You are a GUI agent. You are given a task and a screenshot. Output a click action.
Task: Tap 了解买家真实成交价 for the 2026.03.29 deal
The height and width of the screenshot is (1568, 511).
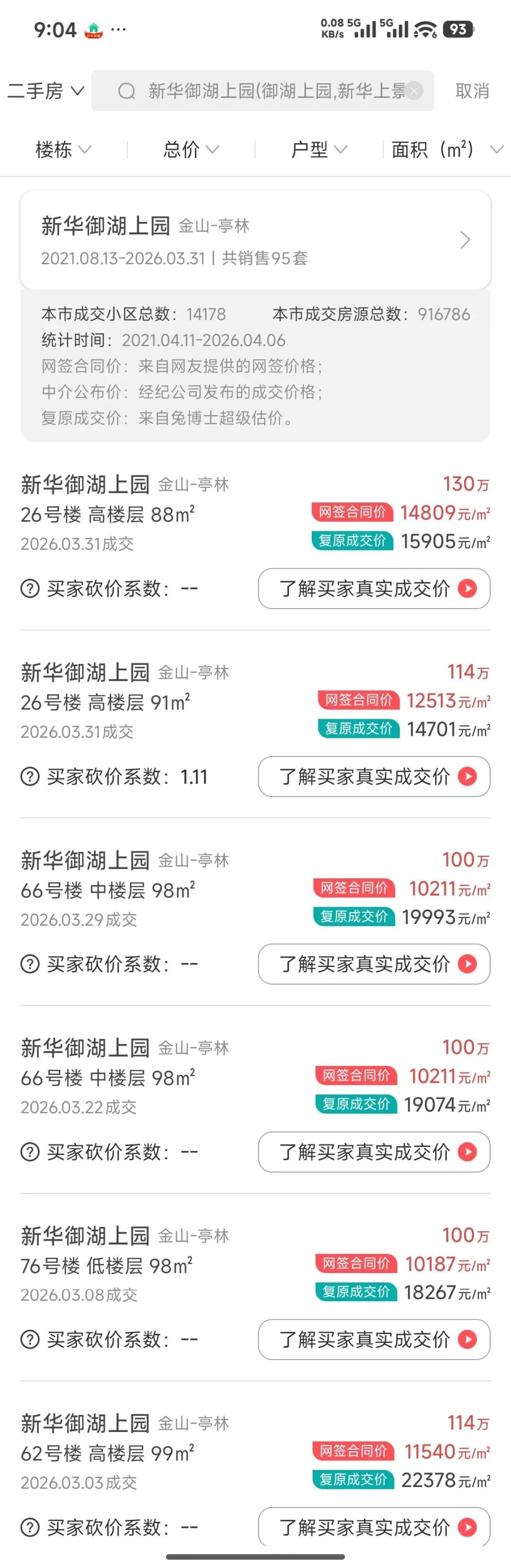(374, 964)
